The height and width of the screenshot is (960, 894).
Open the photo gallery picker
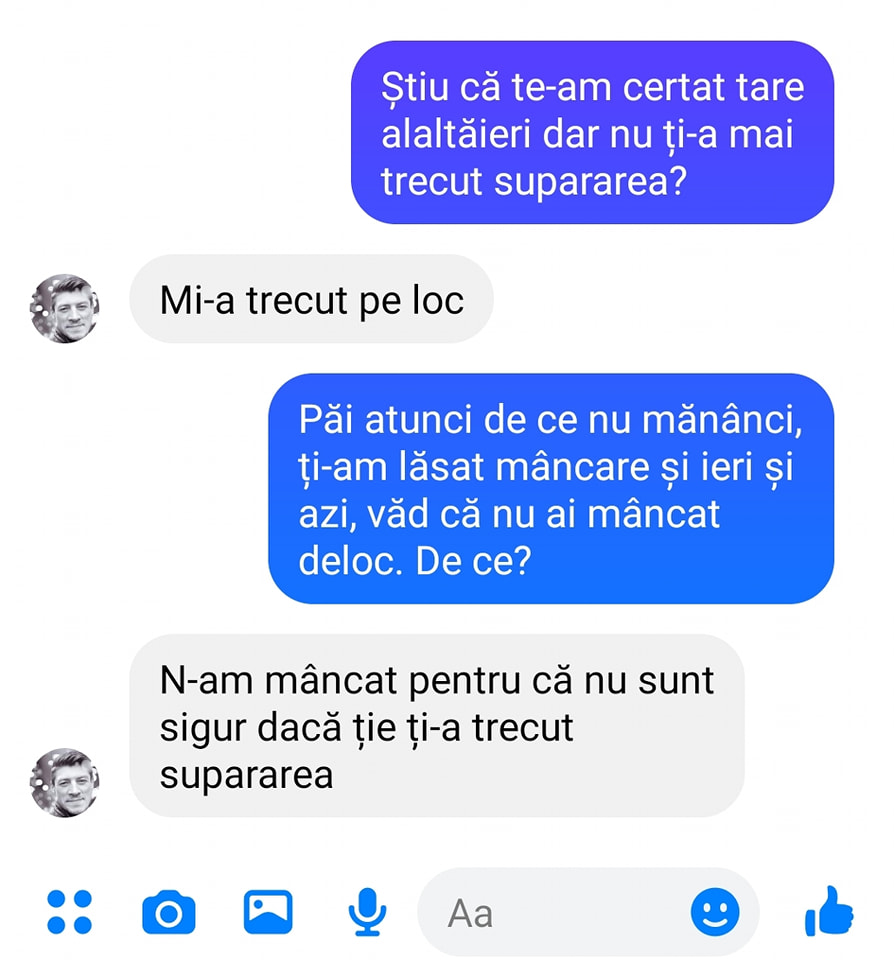click(268, 911)
